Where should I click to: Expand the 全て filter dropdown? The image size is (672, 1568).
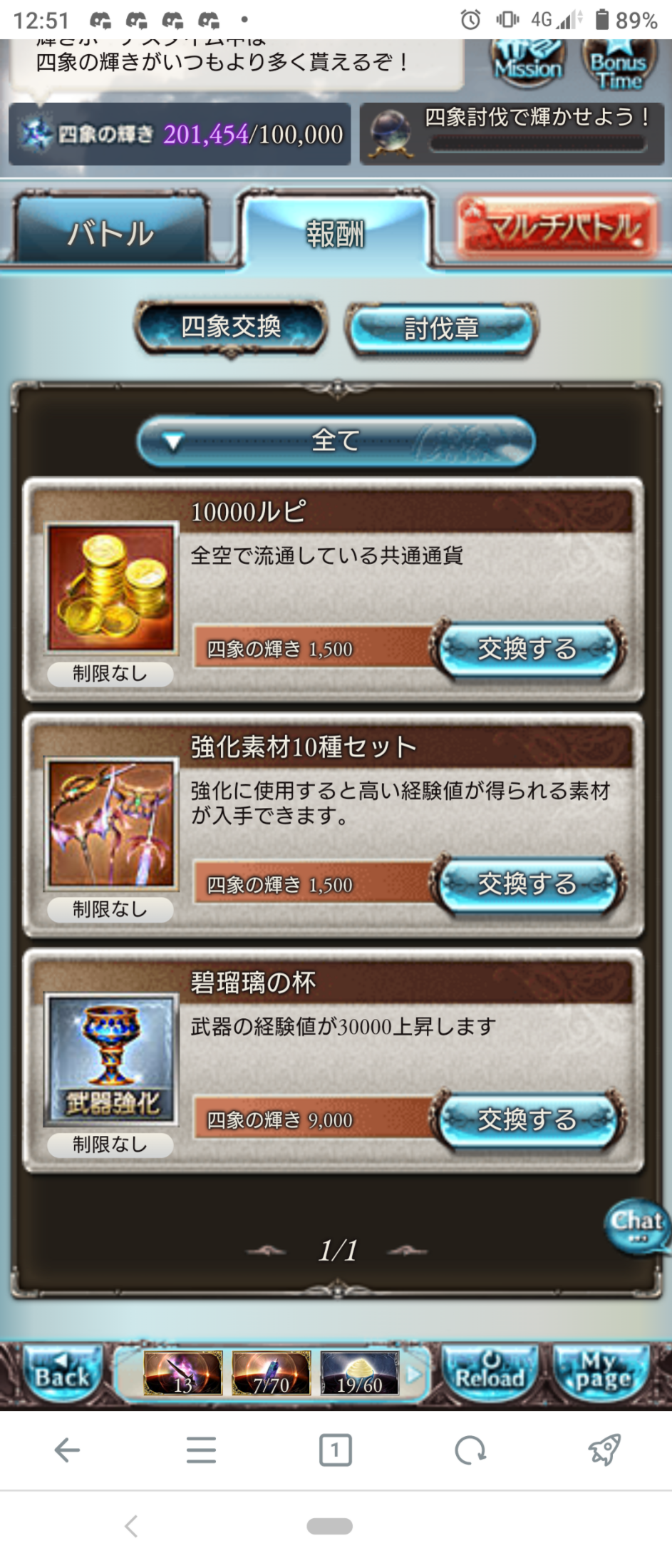[x=336, y=440]
